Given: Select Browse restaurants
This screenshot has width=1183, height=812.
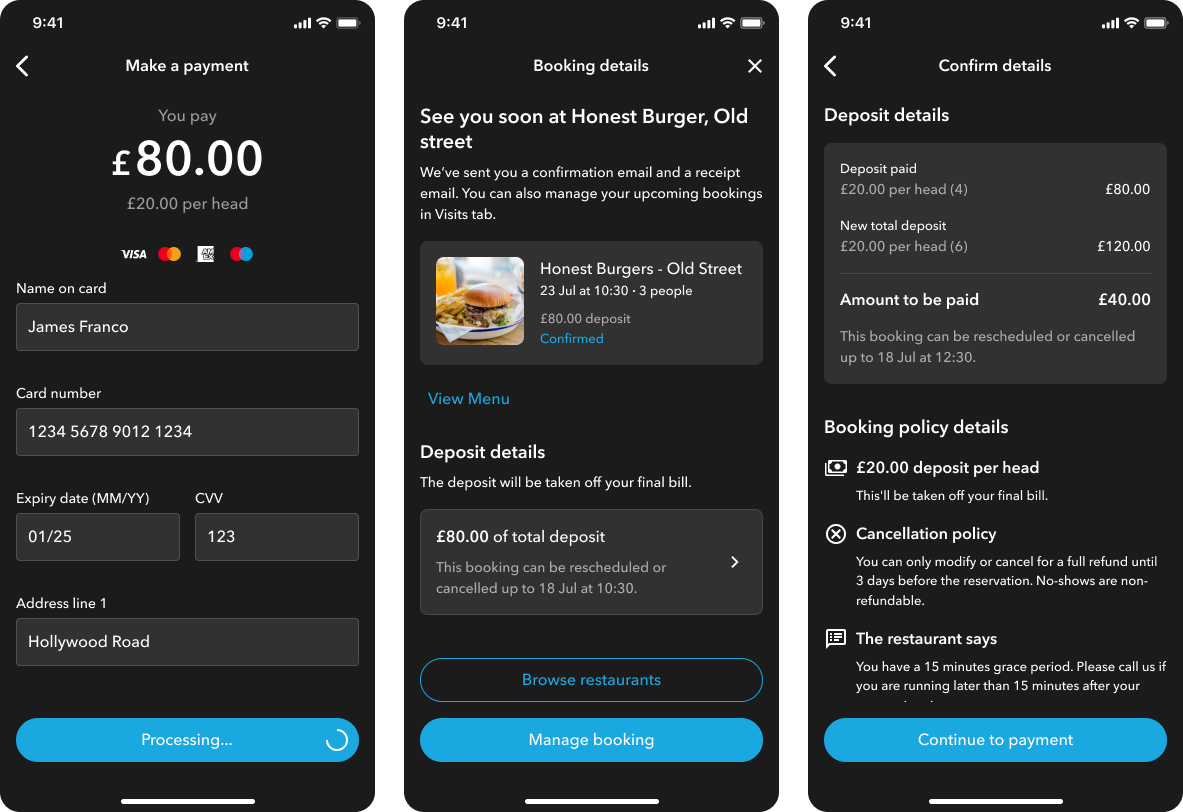Looking at the screenshot, I should [x=591, y=680].
